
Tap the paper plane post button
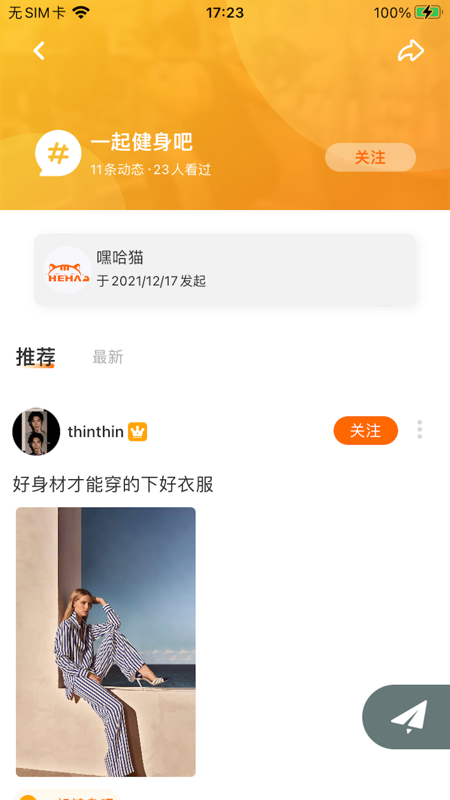(x=409, y=717)
